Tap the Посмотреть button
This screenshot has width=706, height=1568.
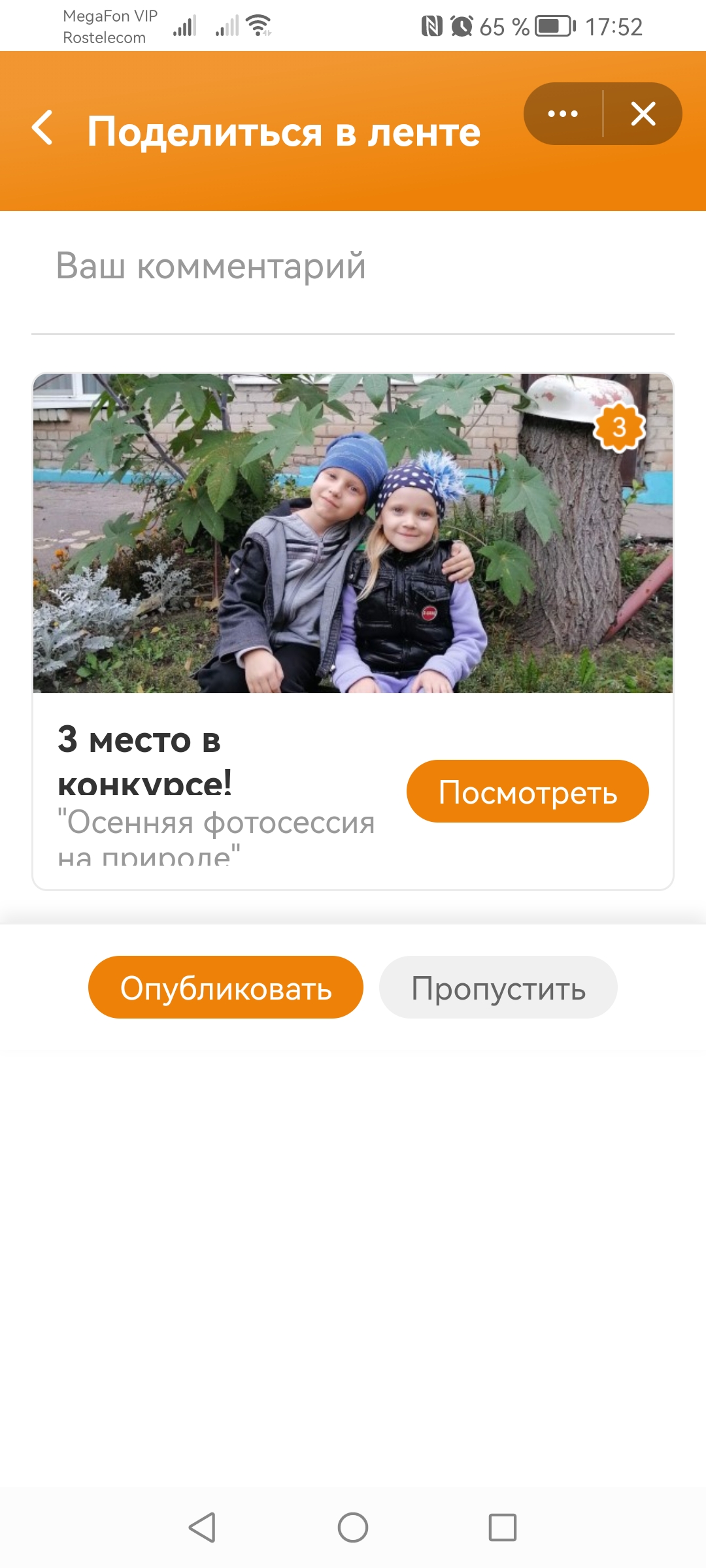528,791
